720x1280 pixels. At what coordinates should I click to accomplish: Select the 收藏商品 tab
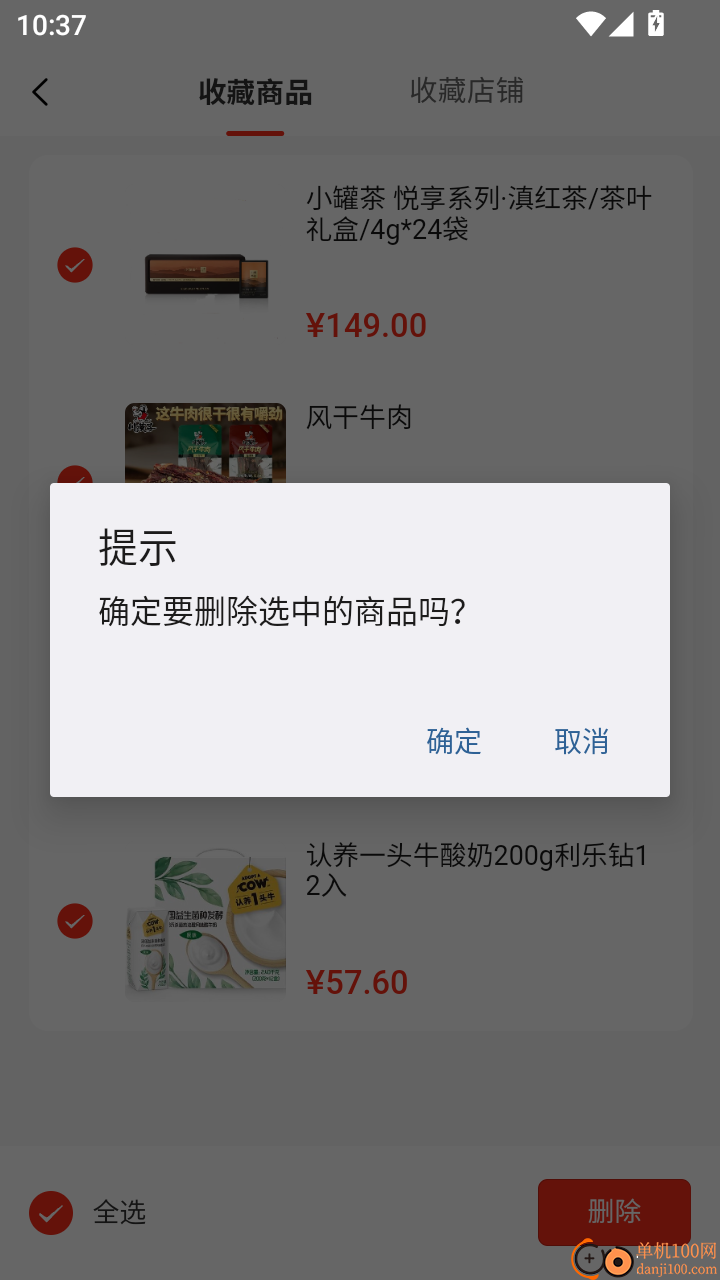256,91
